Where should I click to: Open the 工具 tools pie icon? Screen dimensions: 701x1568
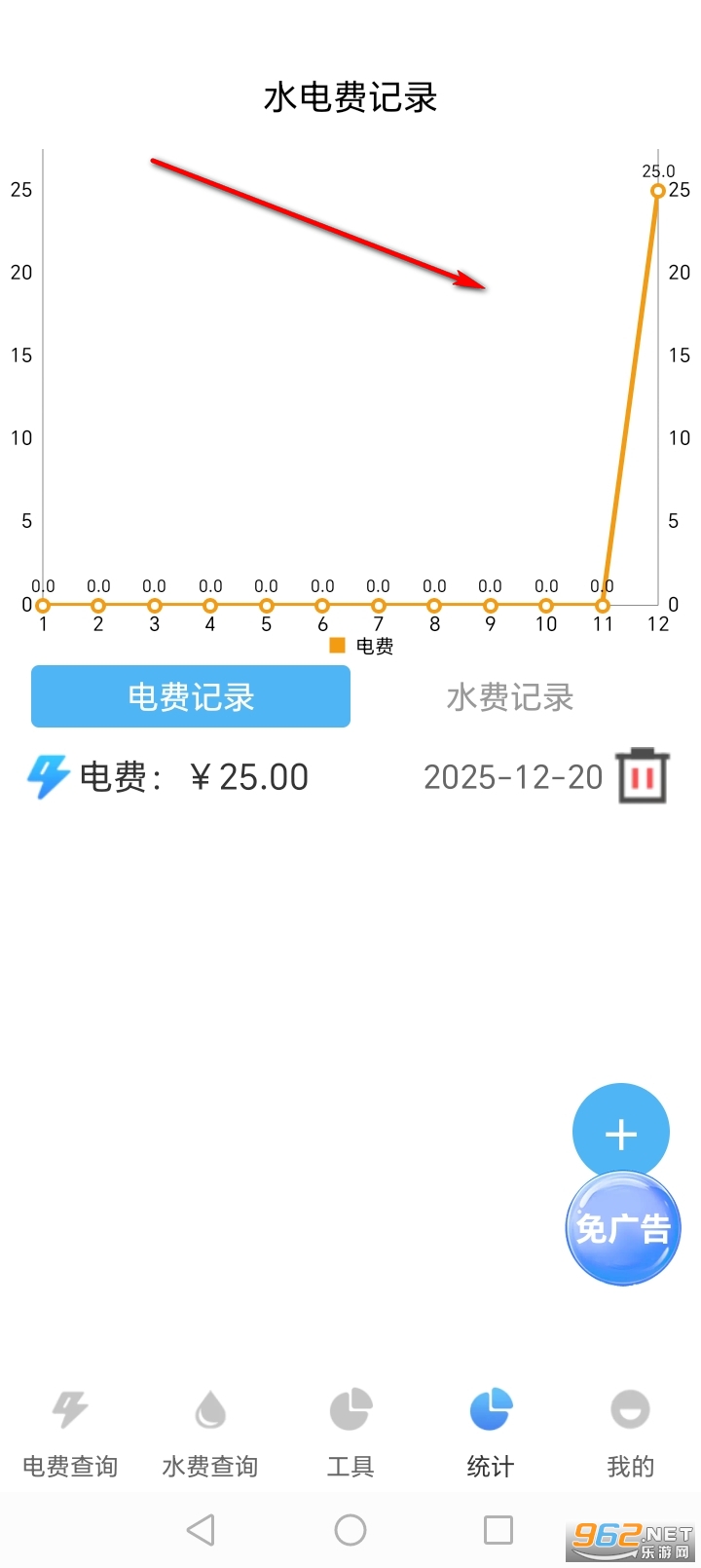[x=349, y=1409]
